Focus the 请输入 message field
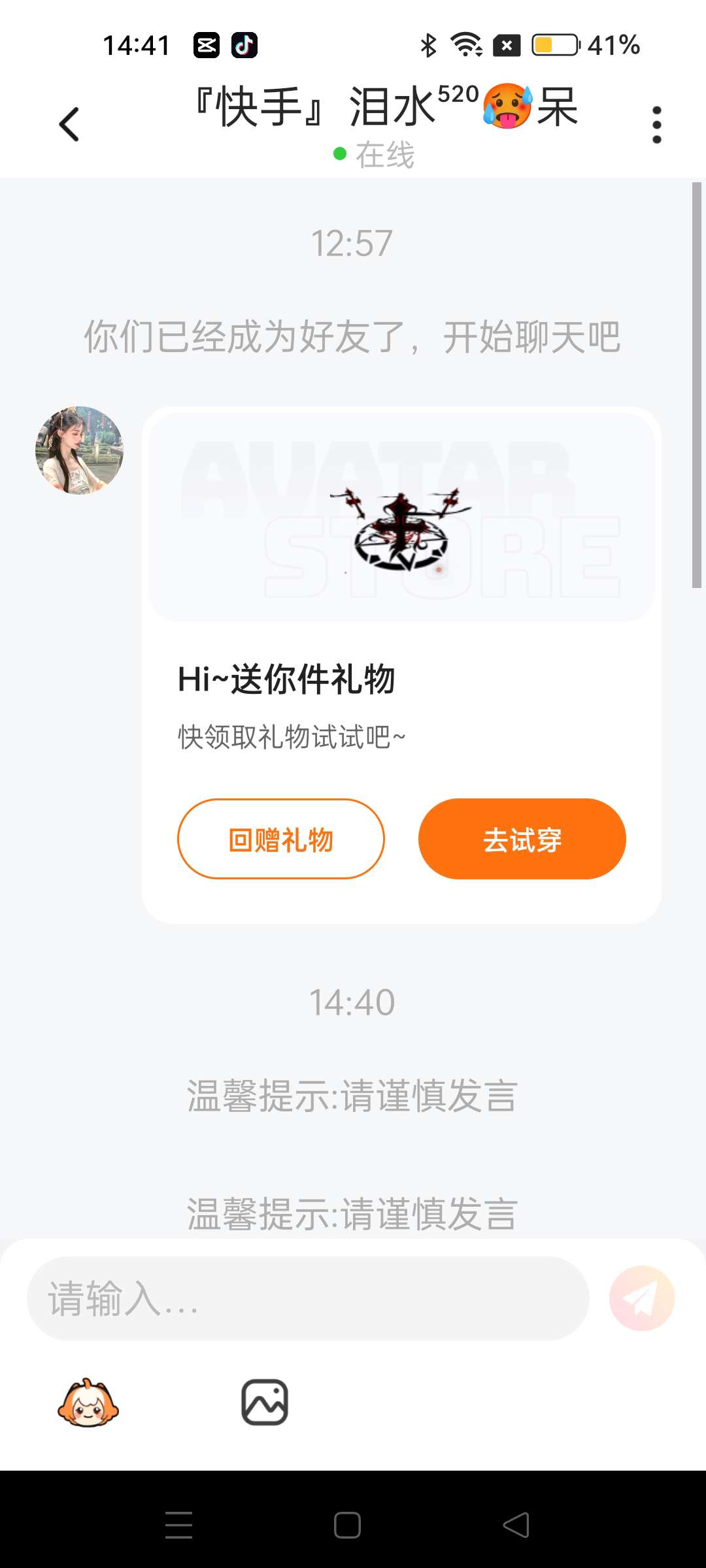Screen dimensions: 706x1568 click(x=307, y=1299)
